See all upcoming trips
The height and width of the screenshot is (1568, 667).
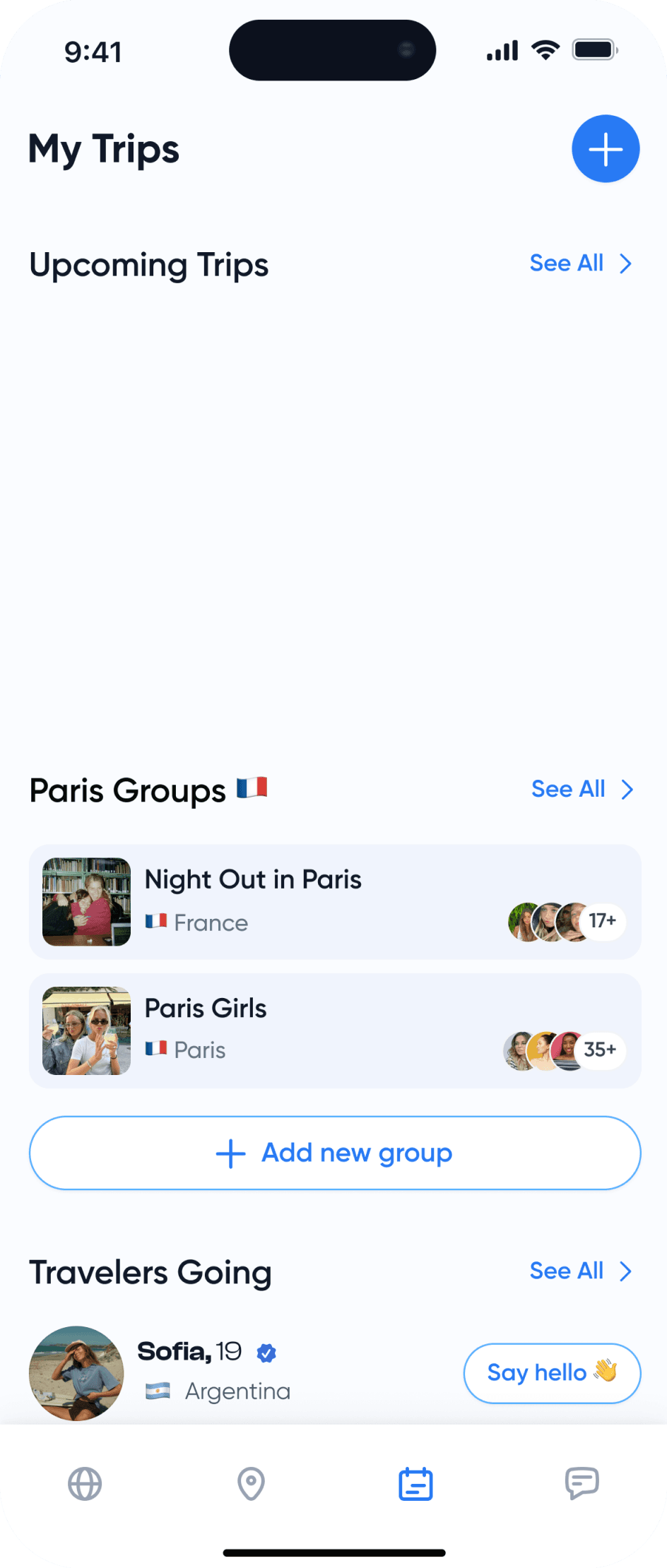click(580, 263)
